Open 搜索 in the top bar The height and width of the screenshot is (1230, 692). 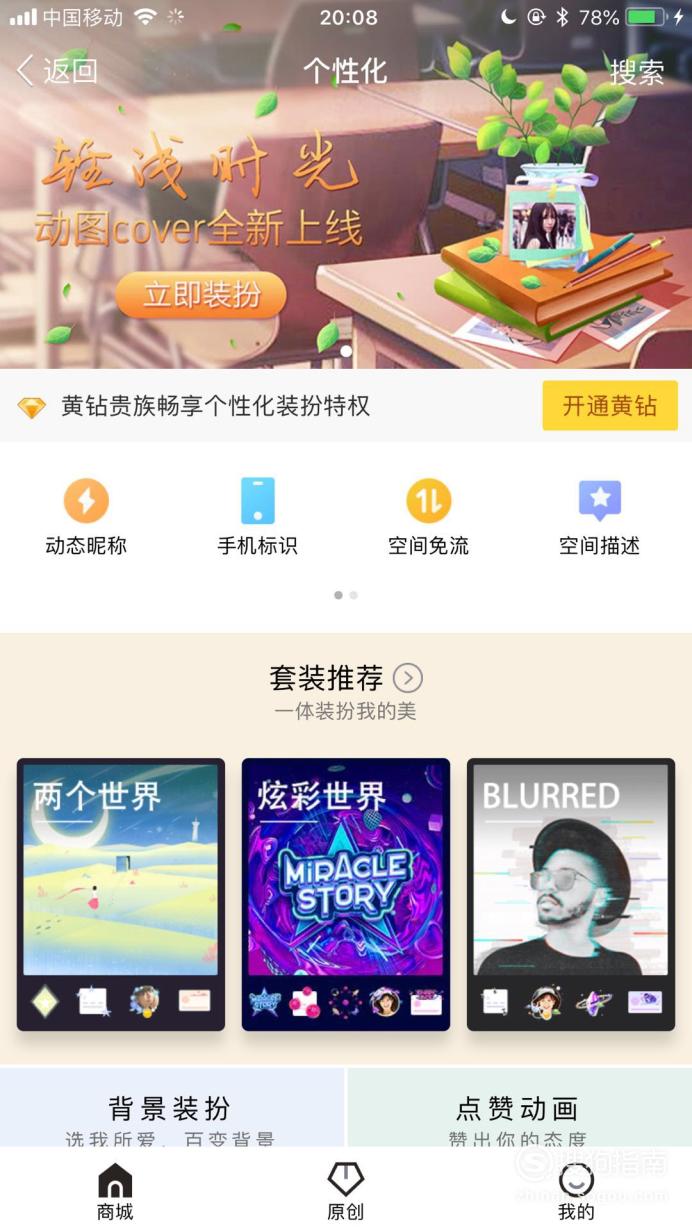tap(637, 71)
